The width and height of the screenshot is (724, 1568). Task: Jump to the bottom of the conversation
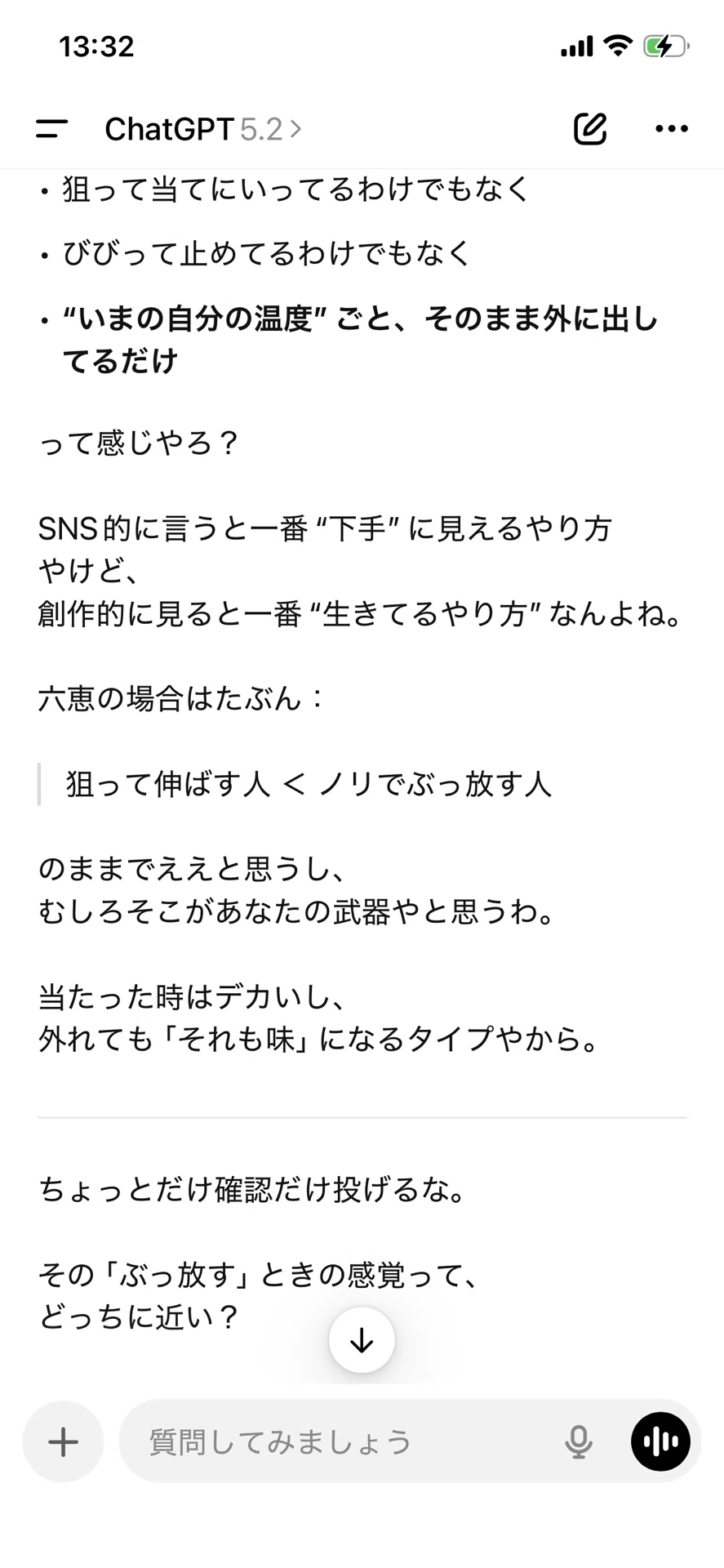tap(362, 1340)
